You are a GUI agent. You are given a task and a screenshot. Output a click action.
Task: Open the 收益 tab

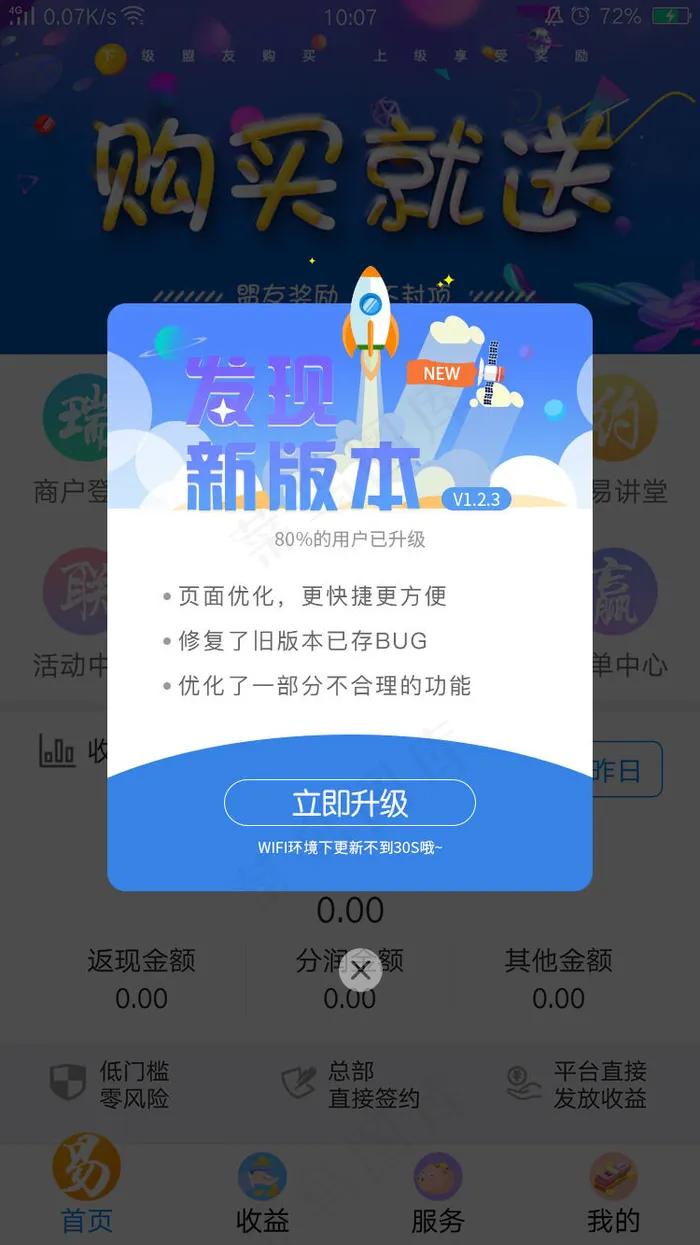262,1192
